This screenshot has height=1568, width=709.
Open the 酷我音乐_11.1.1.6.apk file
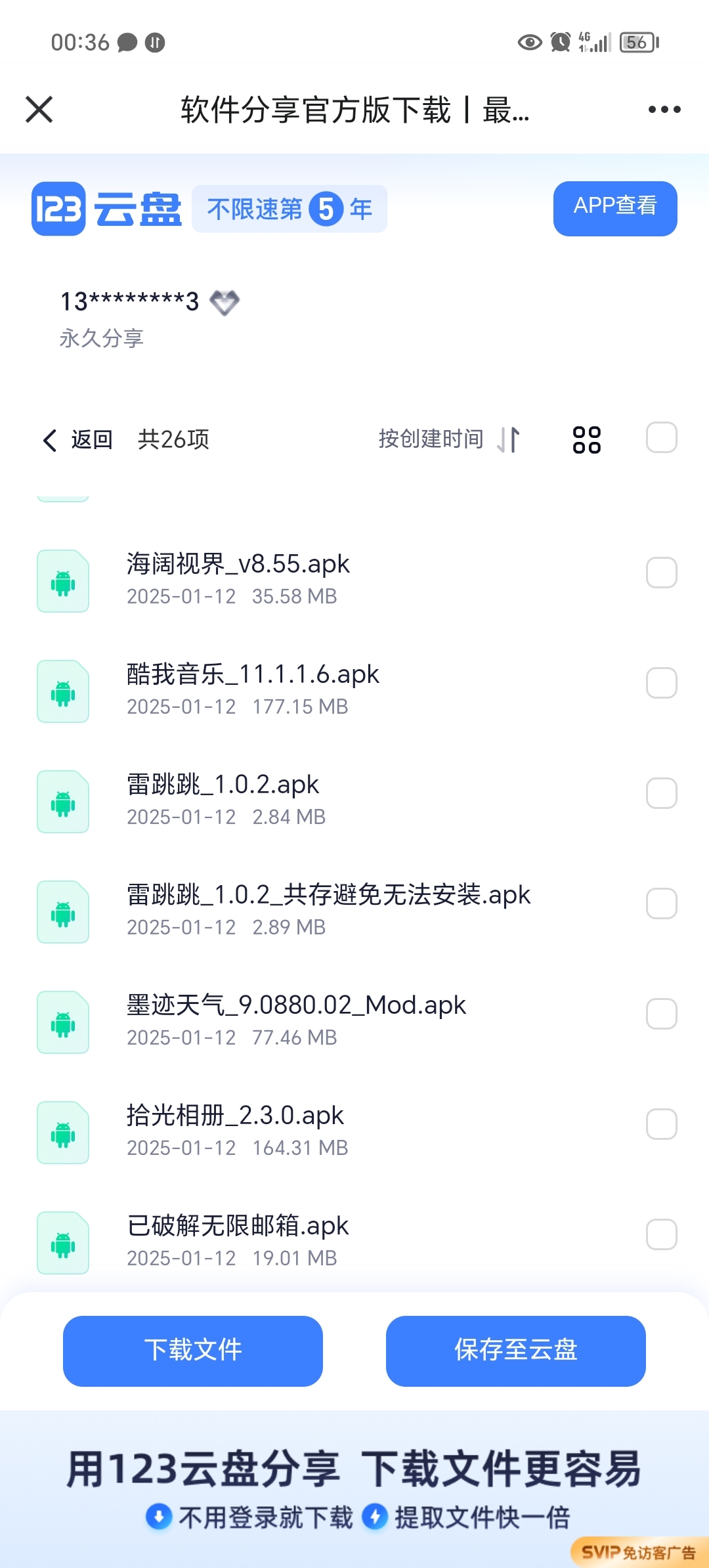coord(354,690)
